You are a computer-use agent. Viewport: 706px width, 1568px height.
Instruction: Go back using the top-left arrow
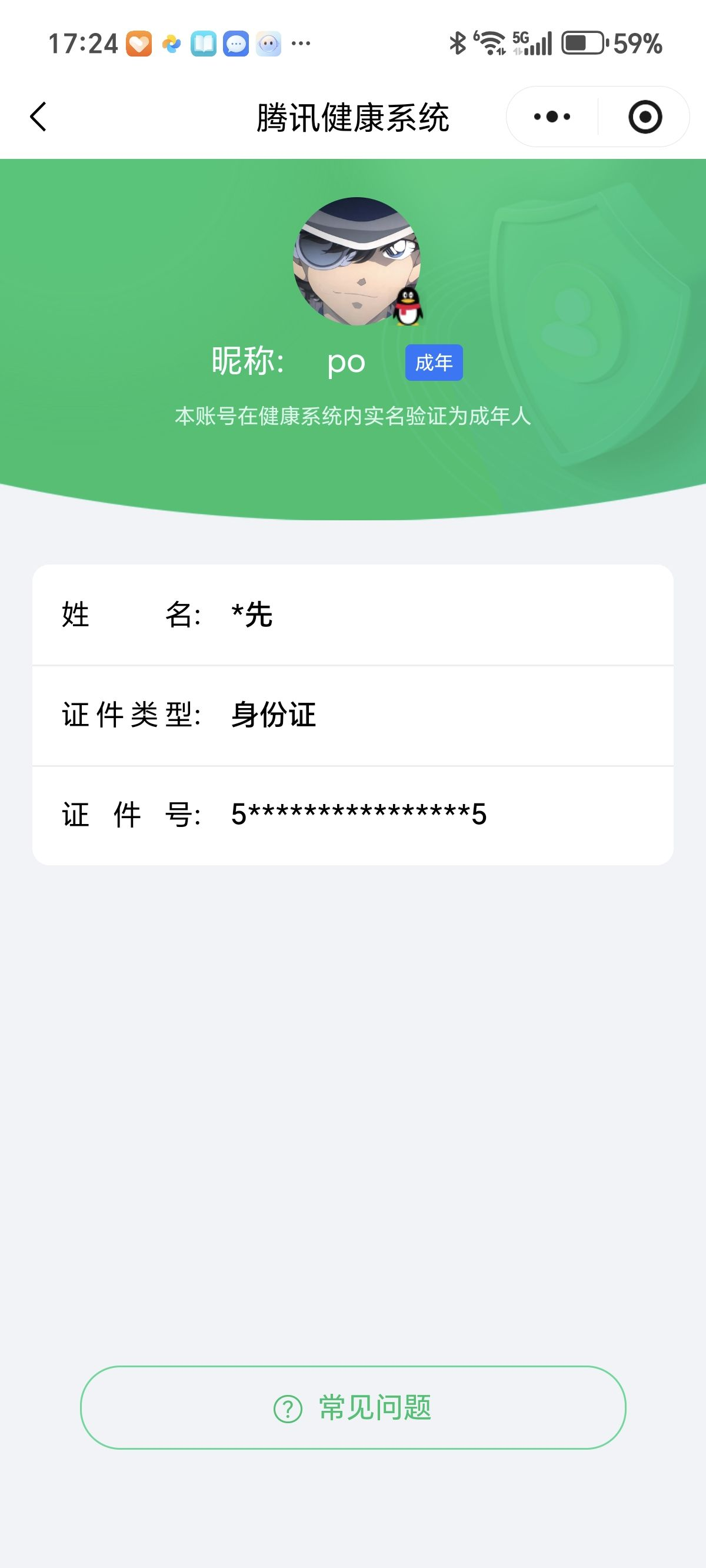(38, 117)
